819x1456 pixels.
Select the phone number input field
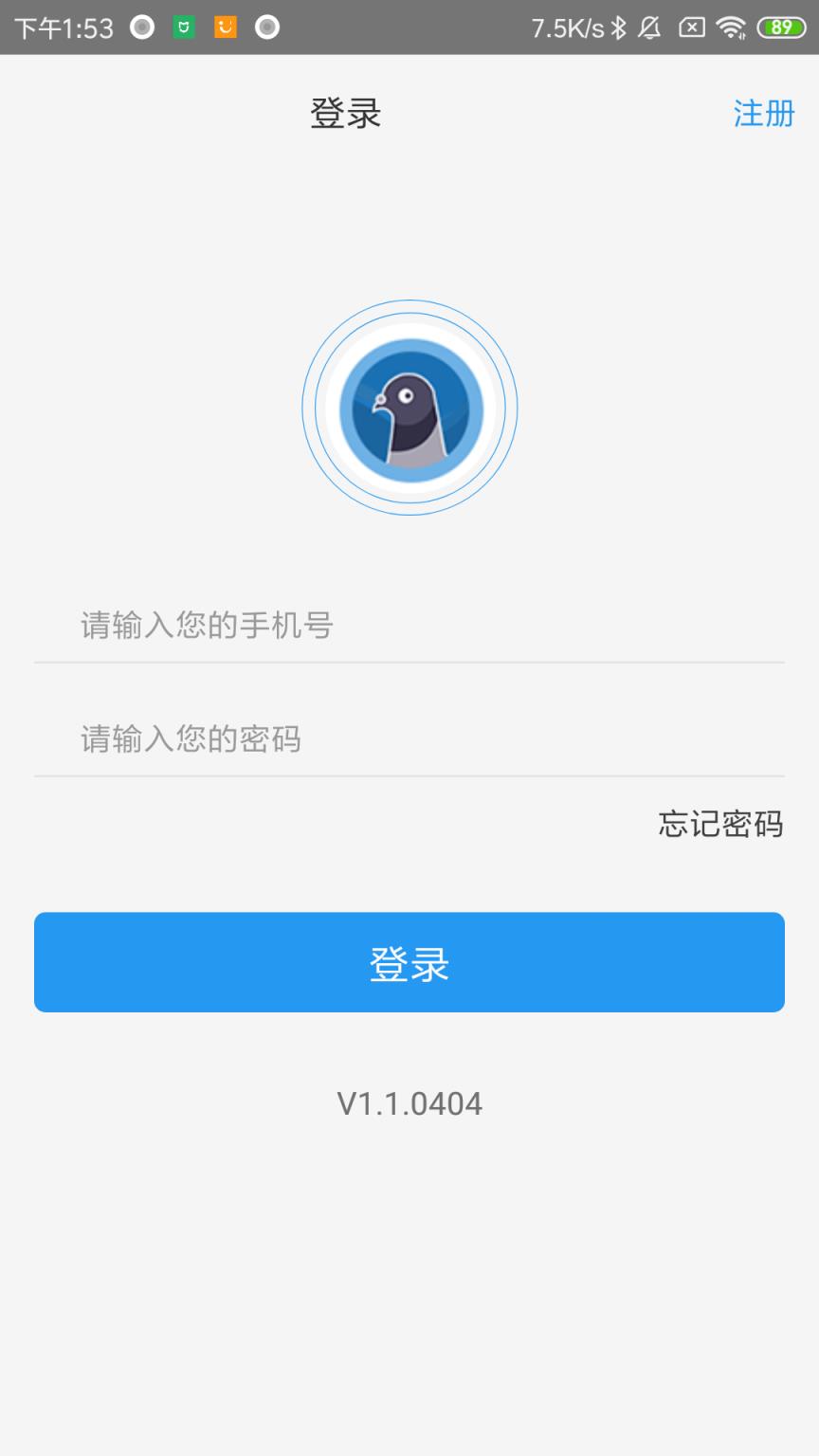click(x=409, y=626)
